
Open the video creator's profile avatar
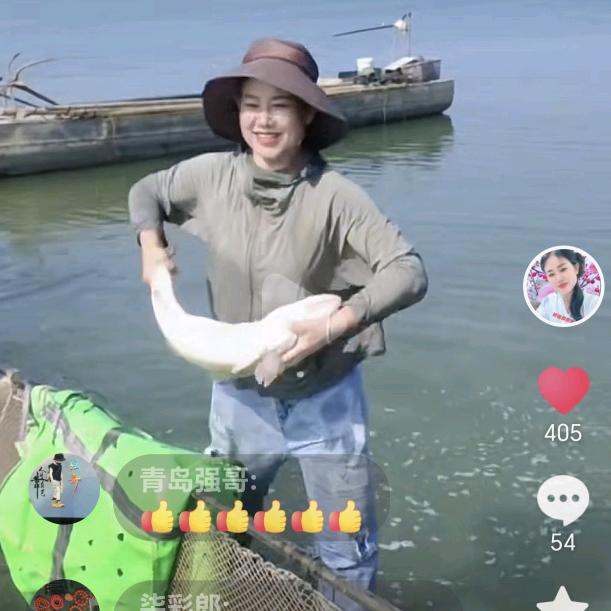pos(563,286)
